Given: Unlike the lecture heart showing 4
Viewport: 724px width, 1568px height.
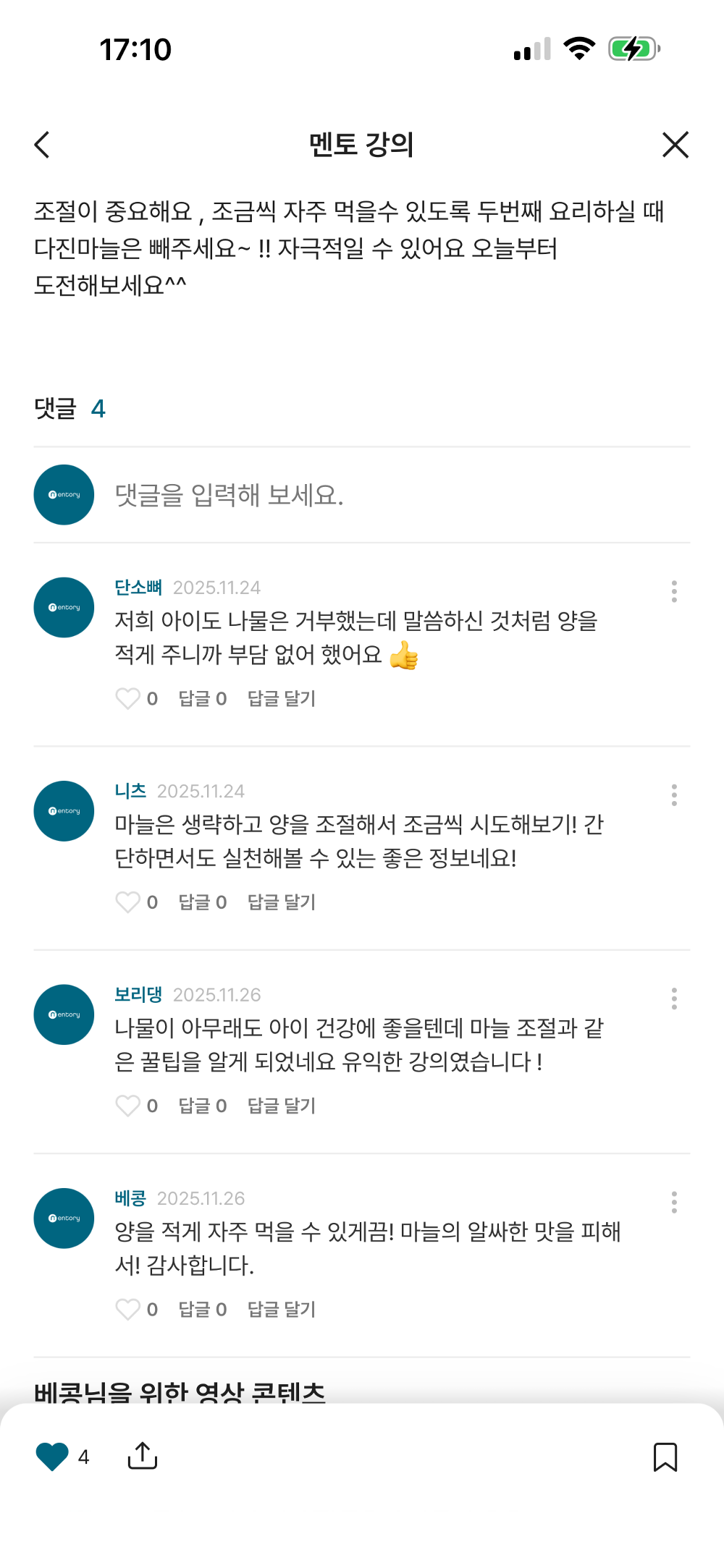Looking at the screenshot, I should 51,1457.
